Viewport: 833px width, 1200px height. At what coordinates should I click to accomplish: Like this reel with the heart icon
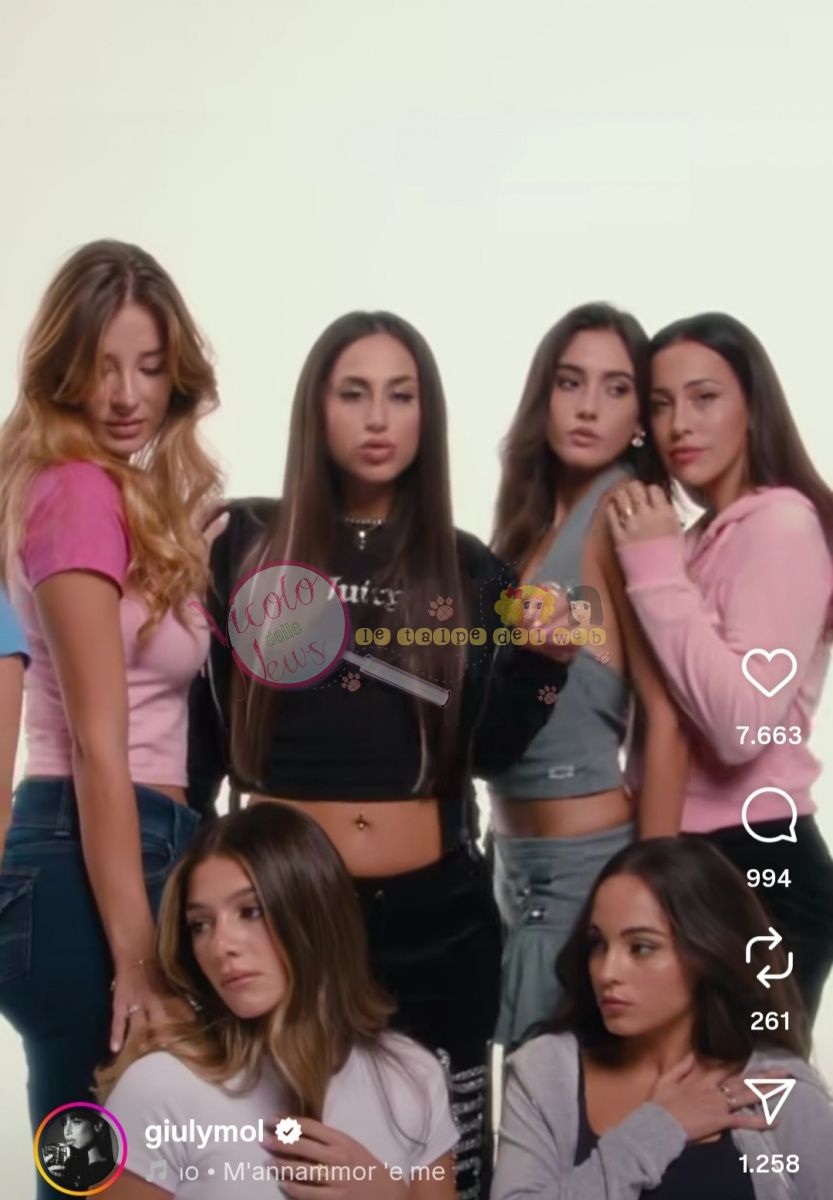point(768,673)
